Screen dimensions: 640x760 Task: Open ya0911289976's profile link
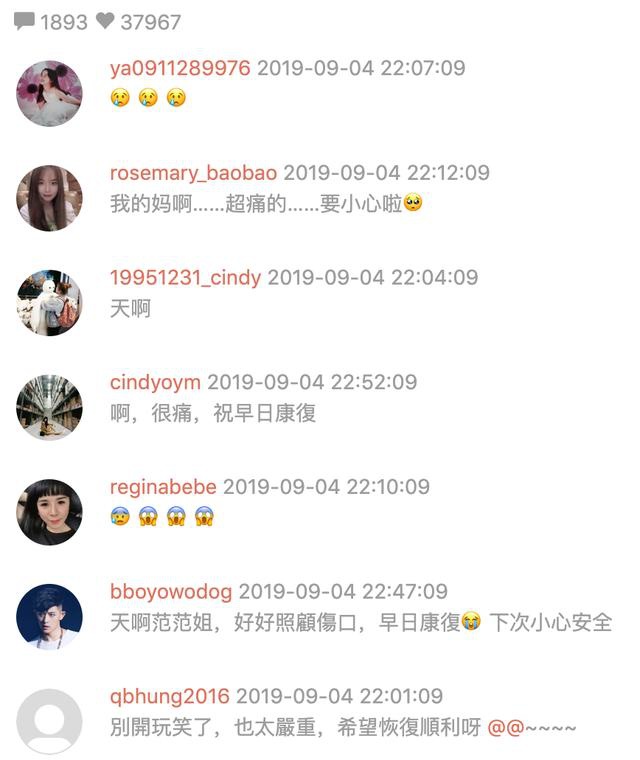click(x=180, y=68)
